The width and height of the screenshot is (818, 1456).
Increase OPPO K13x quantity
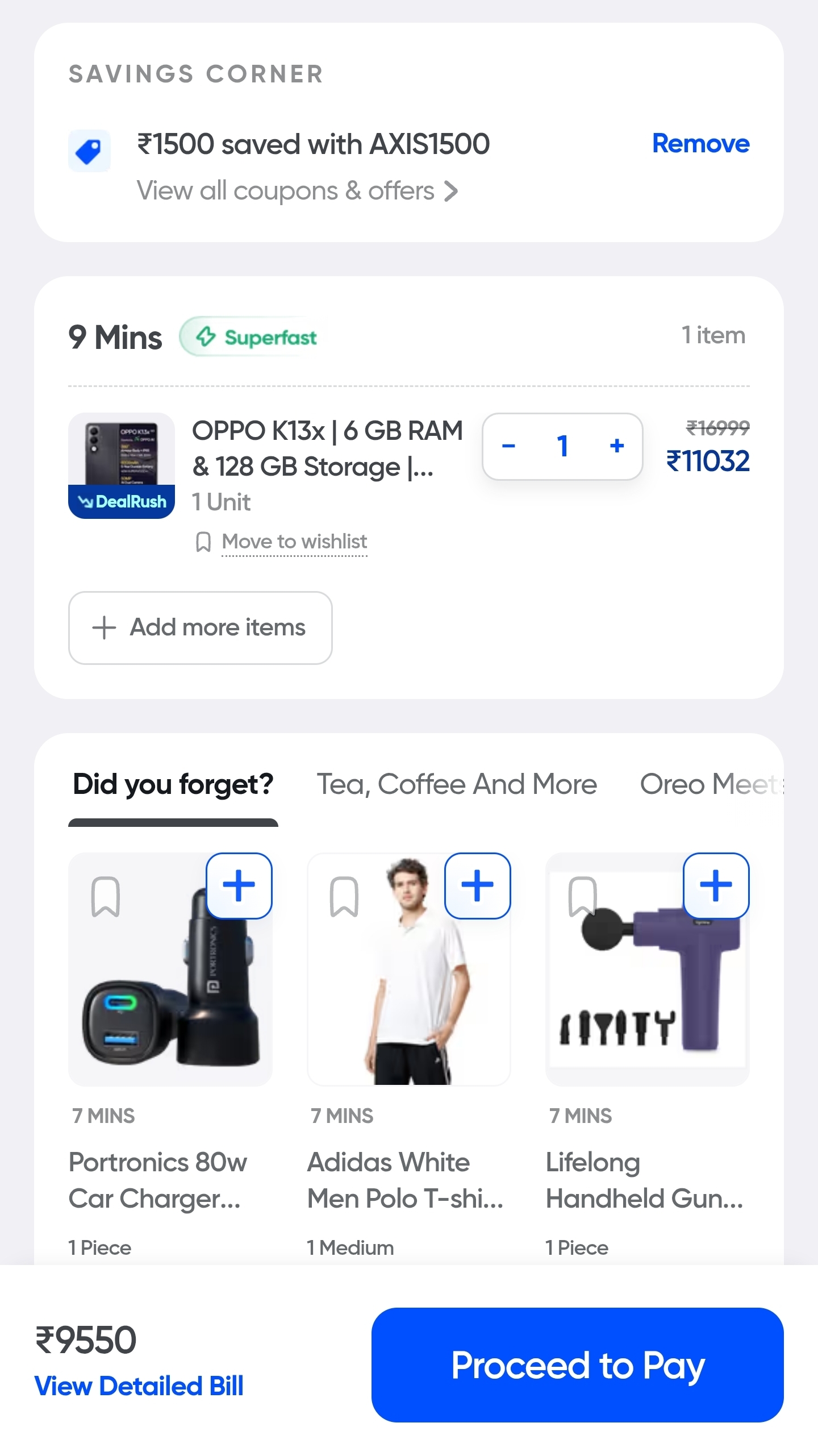tap(616, 446)
